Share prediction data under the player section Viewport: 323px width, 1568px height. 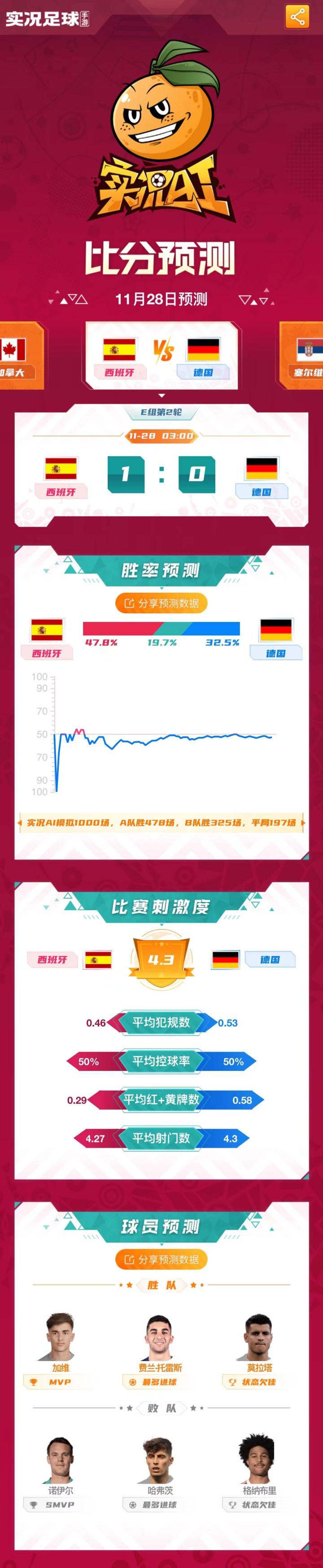(161, 1260)
